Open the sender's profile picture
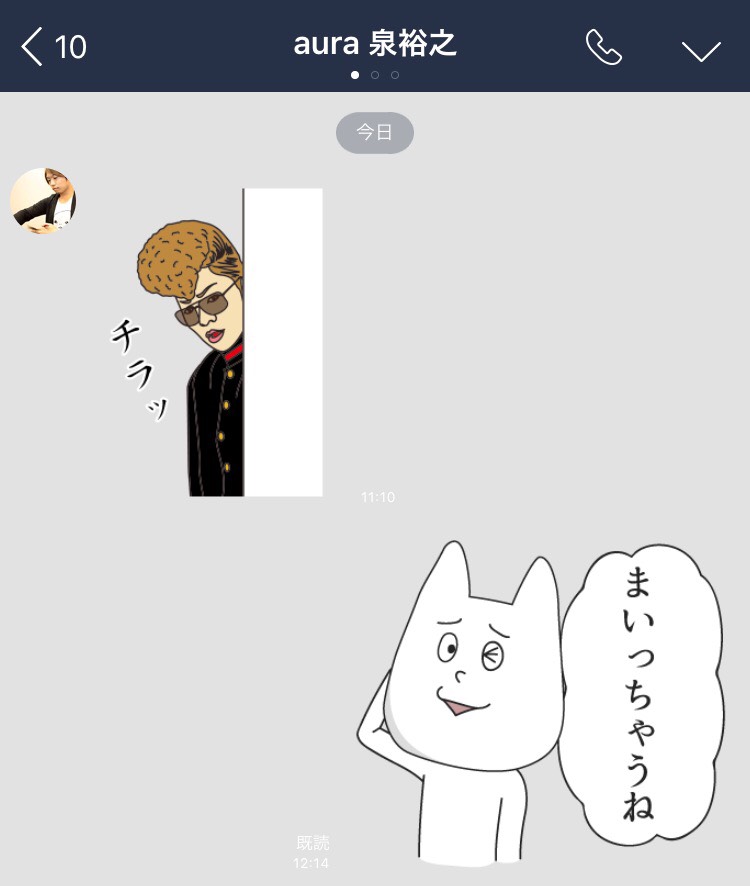 (x=43, y=201)
